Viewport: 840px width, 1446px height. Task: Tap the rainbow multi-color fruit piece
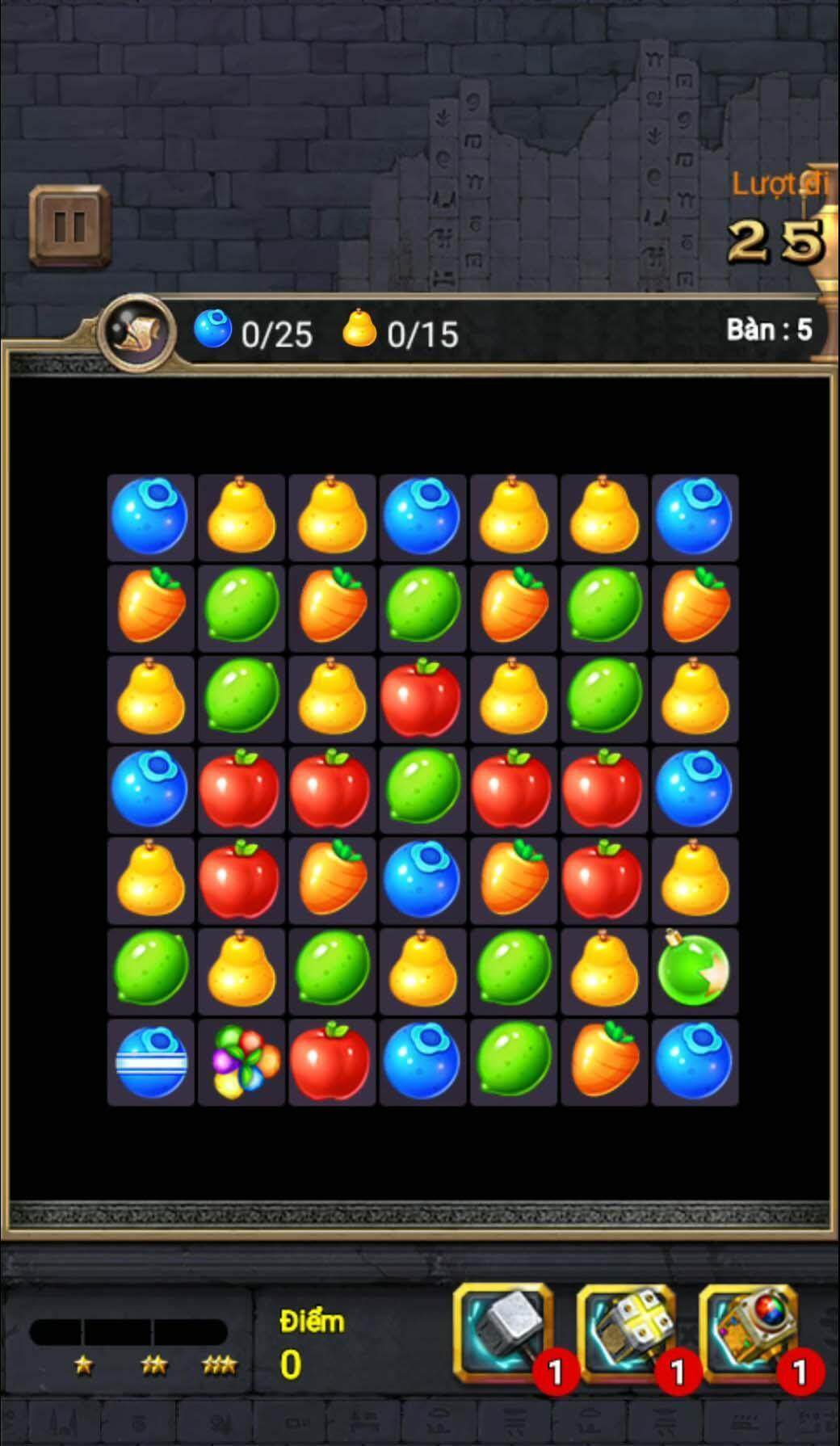point(242,1062)
